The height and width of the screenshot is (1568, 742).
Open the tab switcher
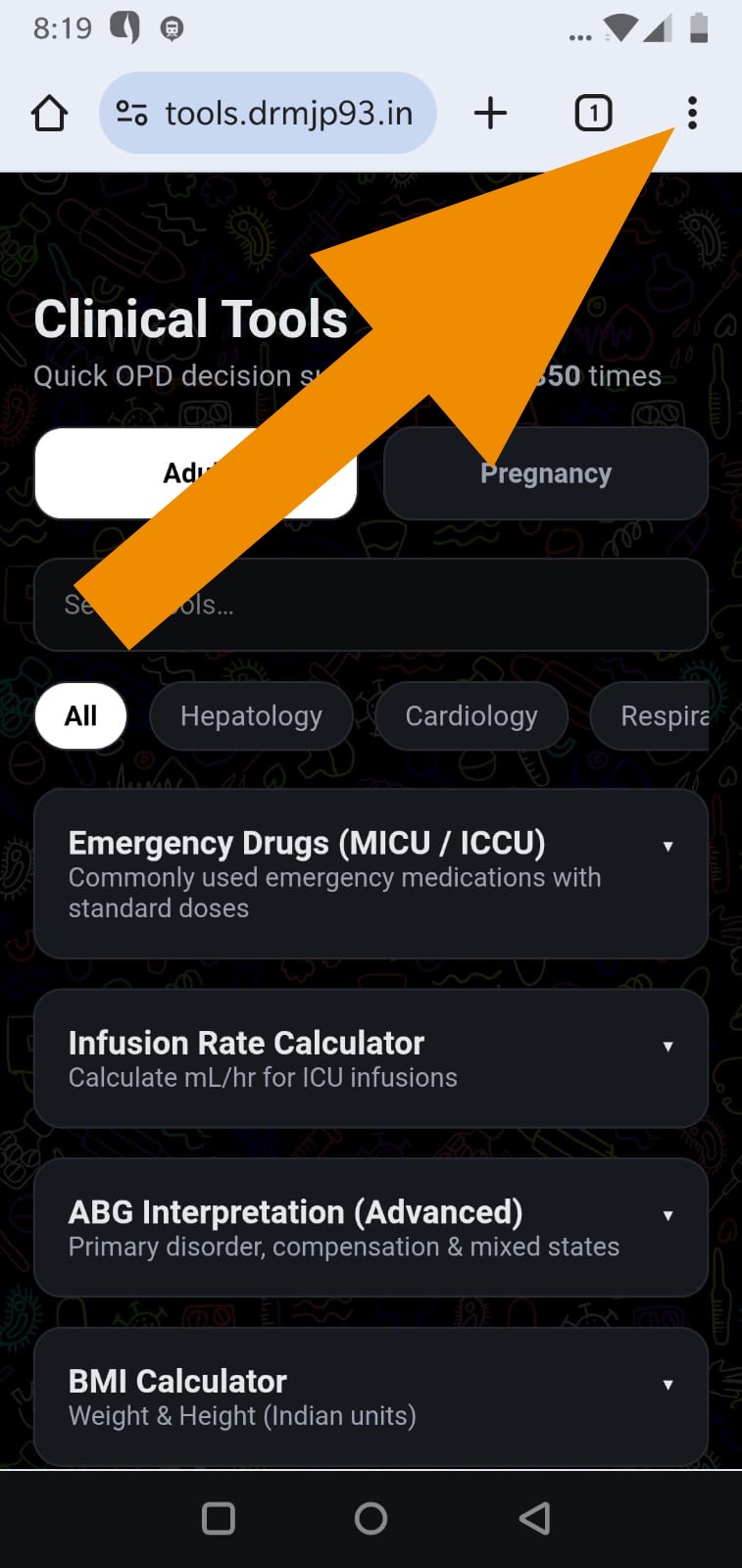tap(592, 114)
